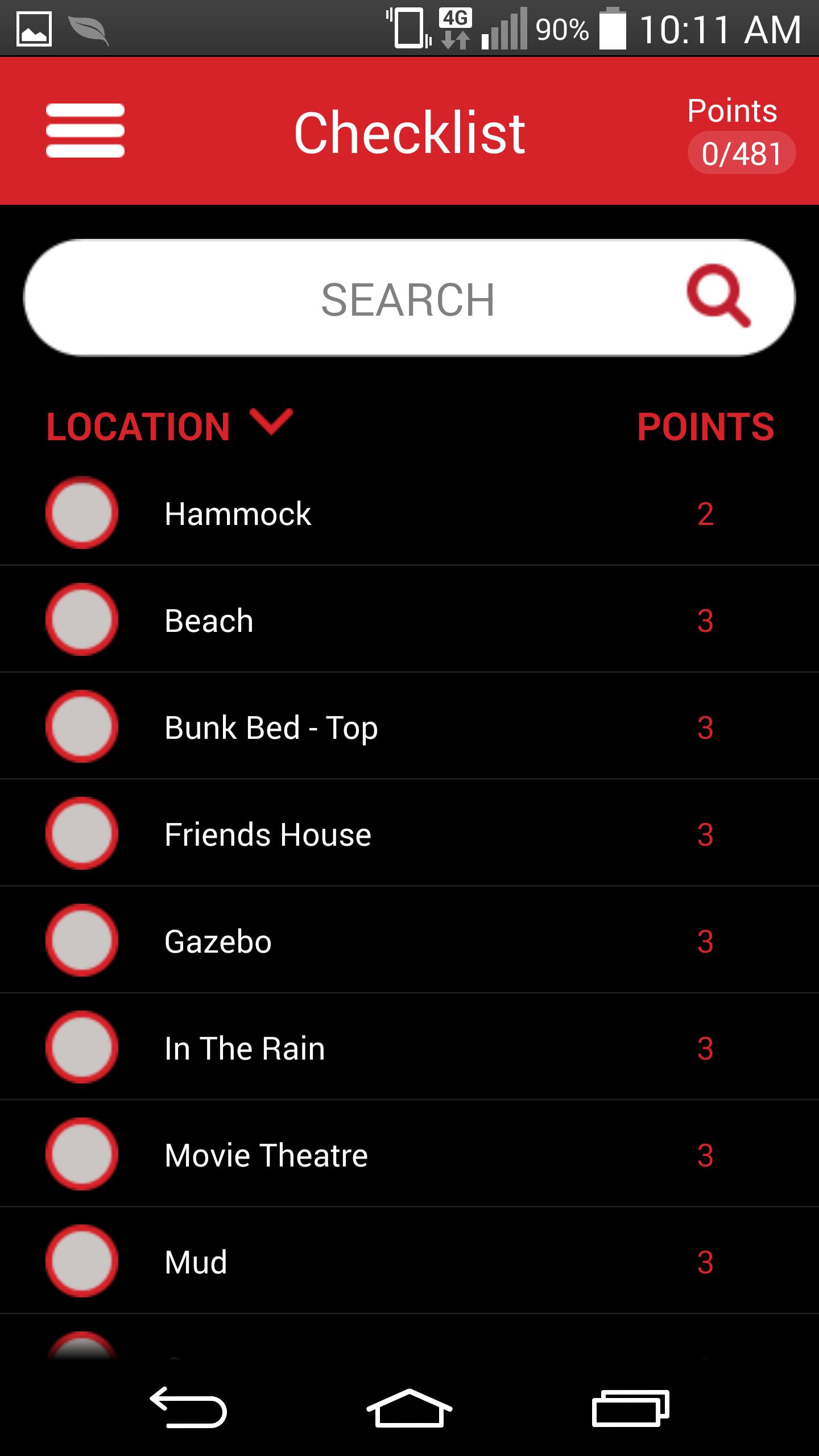The image size is (819, 1456).
Task: Mark Movie Theatre as done
Action: [81, 1155]
